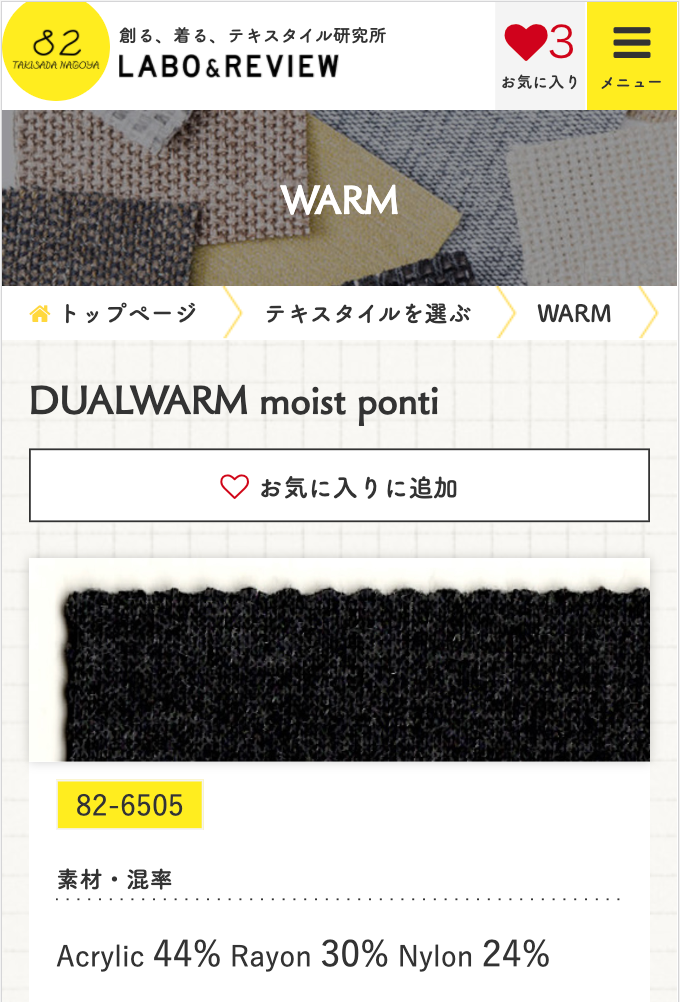680x1002 pixels.
Task: Open the お気に入り favorites list
Action: 540,55
